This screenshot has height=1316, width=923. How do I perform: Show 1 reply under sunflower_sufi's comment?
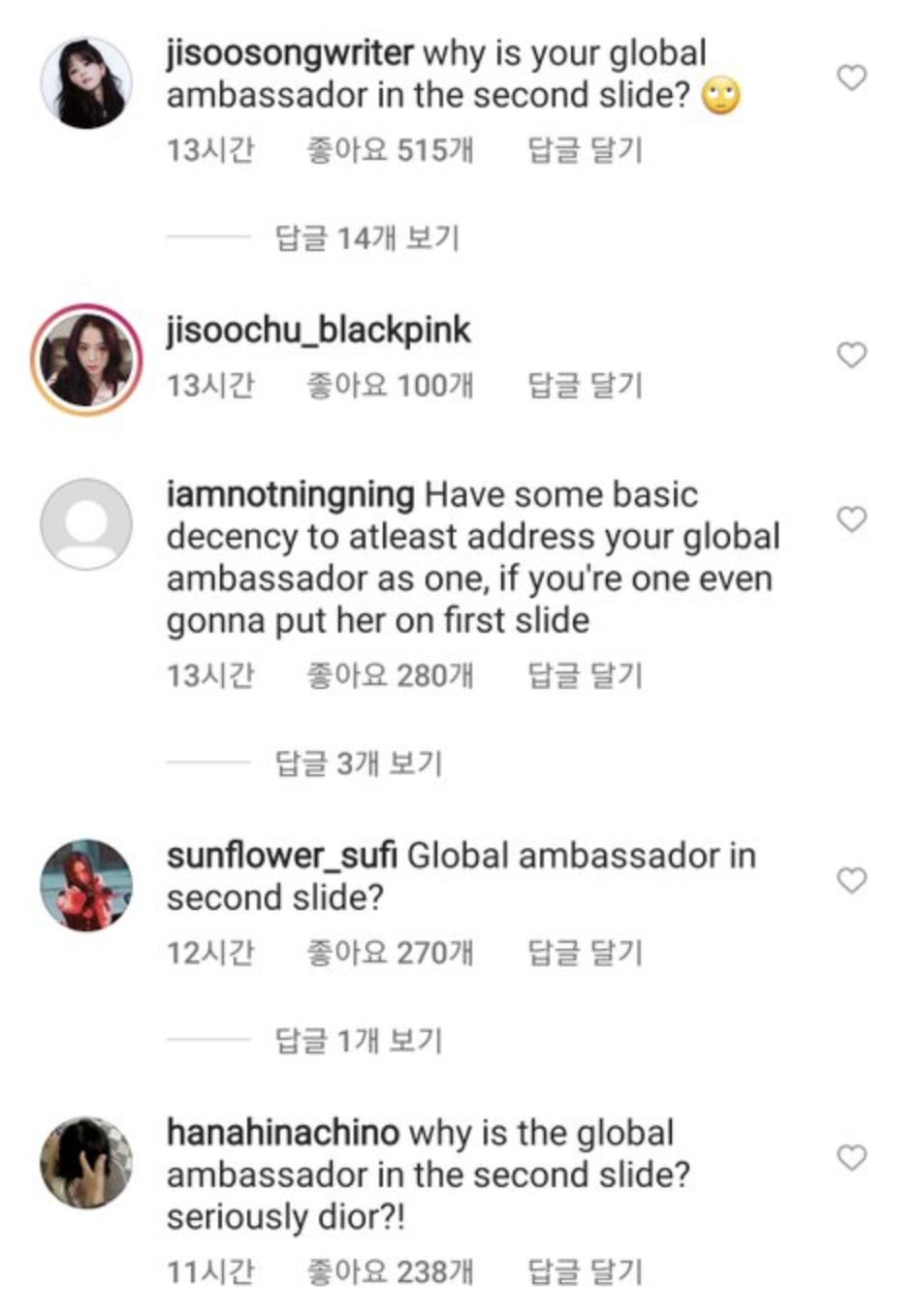click(359, 1041)
